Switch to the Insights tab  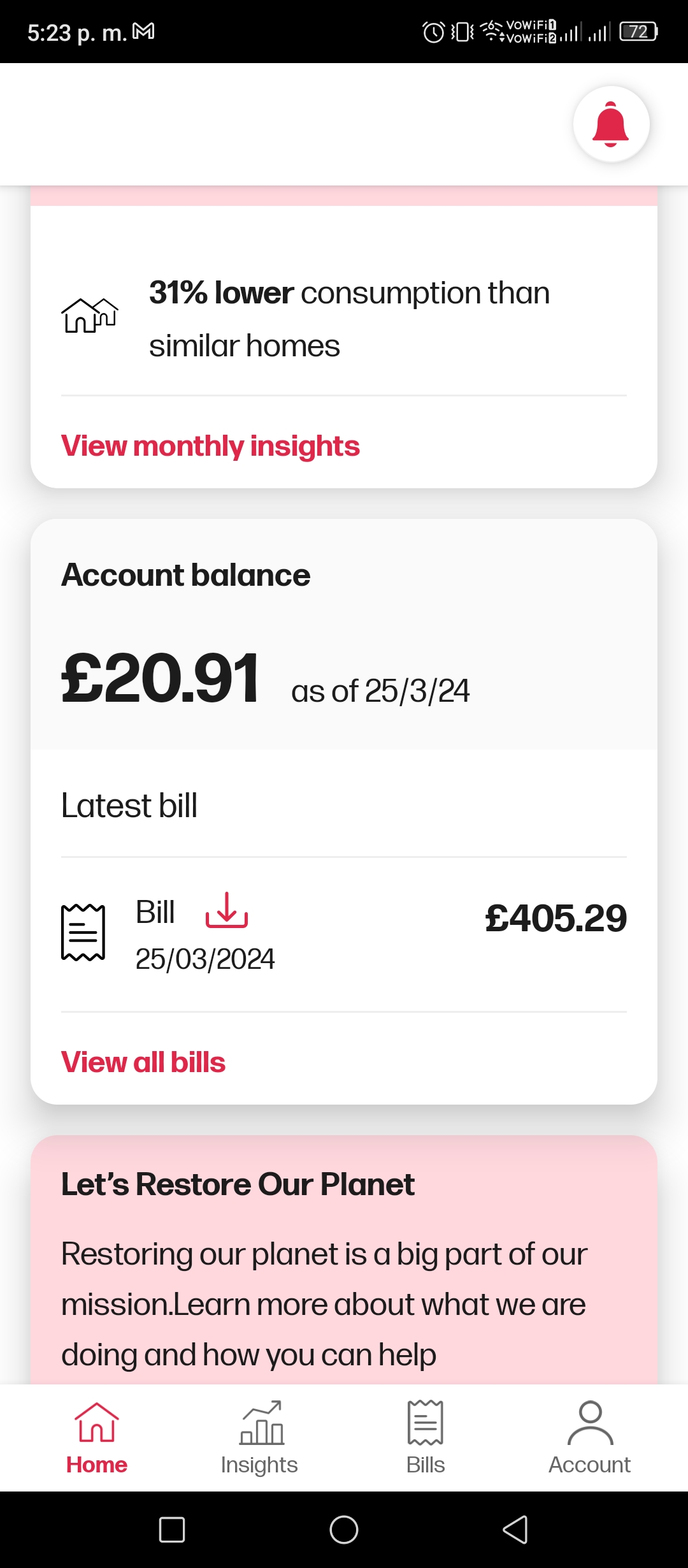coord(259,1438)
